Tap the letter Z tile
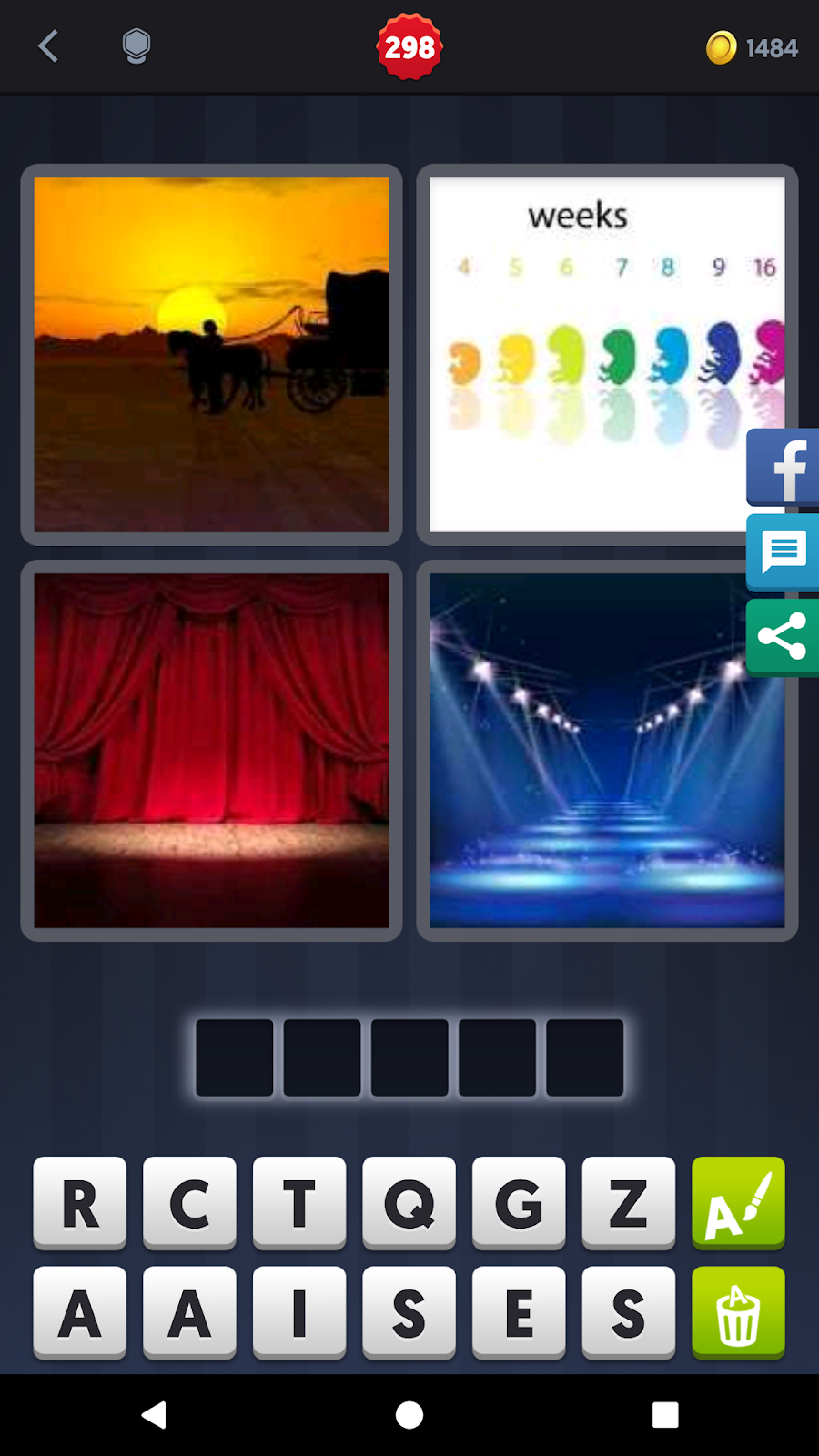The width and height of the screenshot is (819, 1456). [x=628, y=1203]
